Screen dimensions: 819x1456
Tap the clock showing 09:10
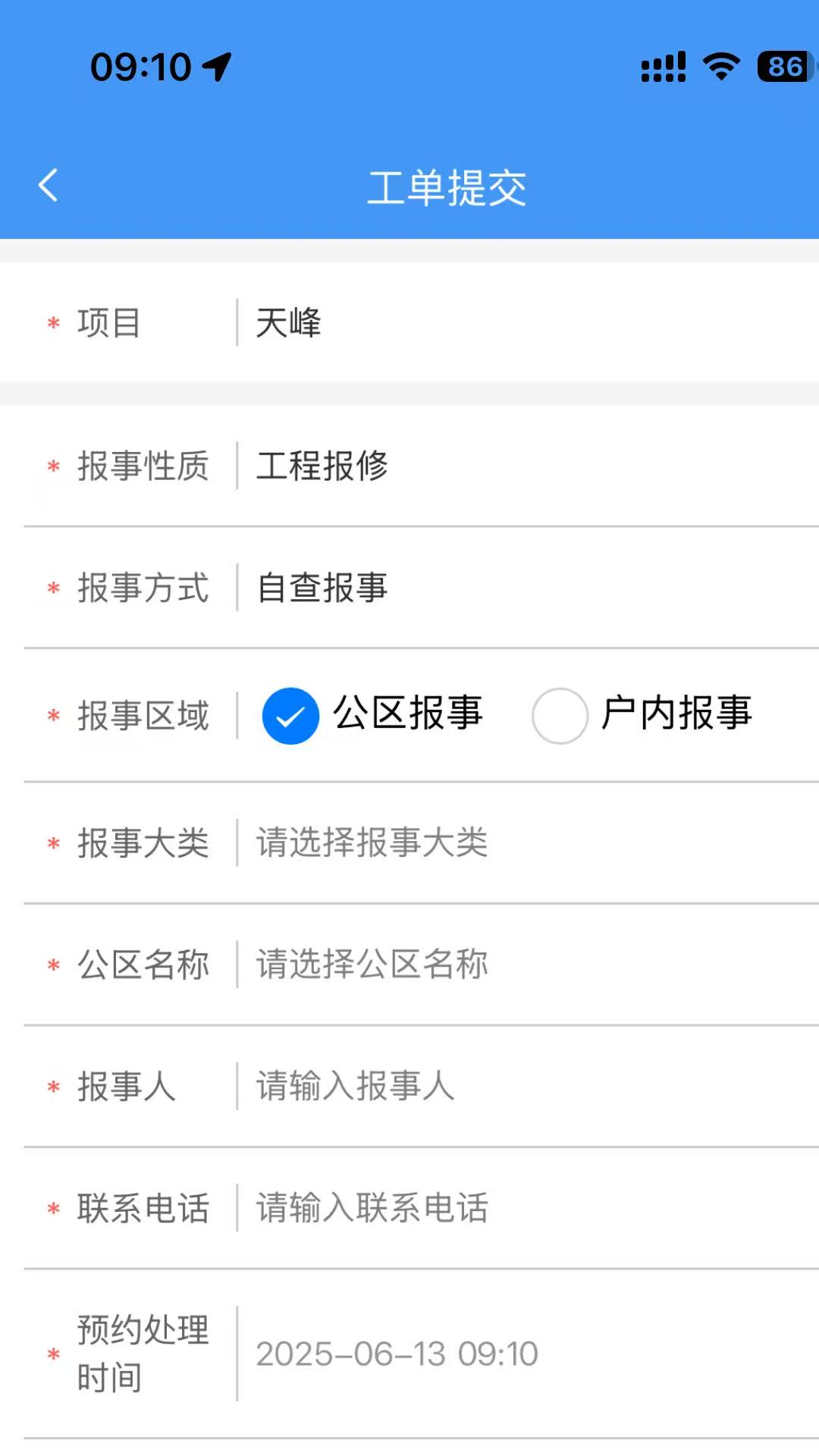pyautogui.click(x=141, y=67)
